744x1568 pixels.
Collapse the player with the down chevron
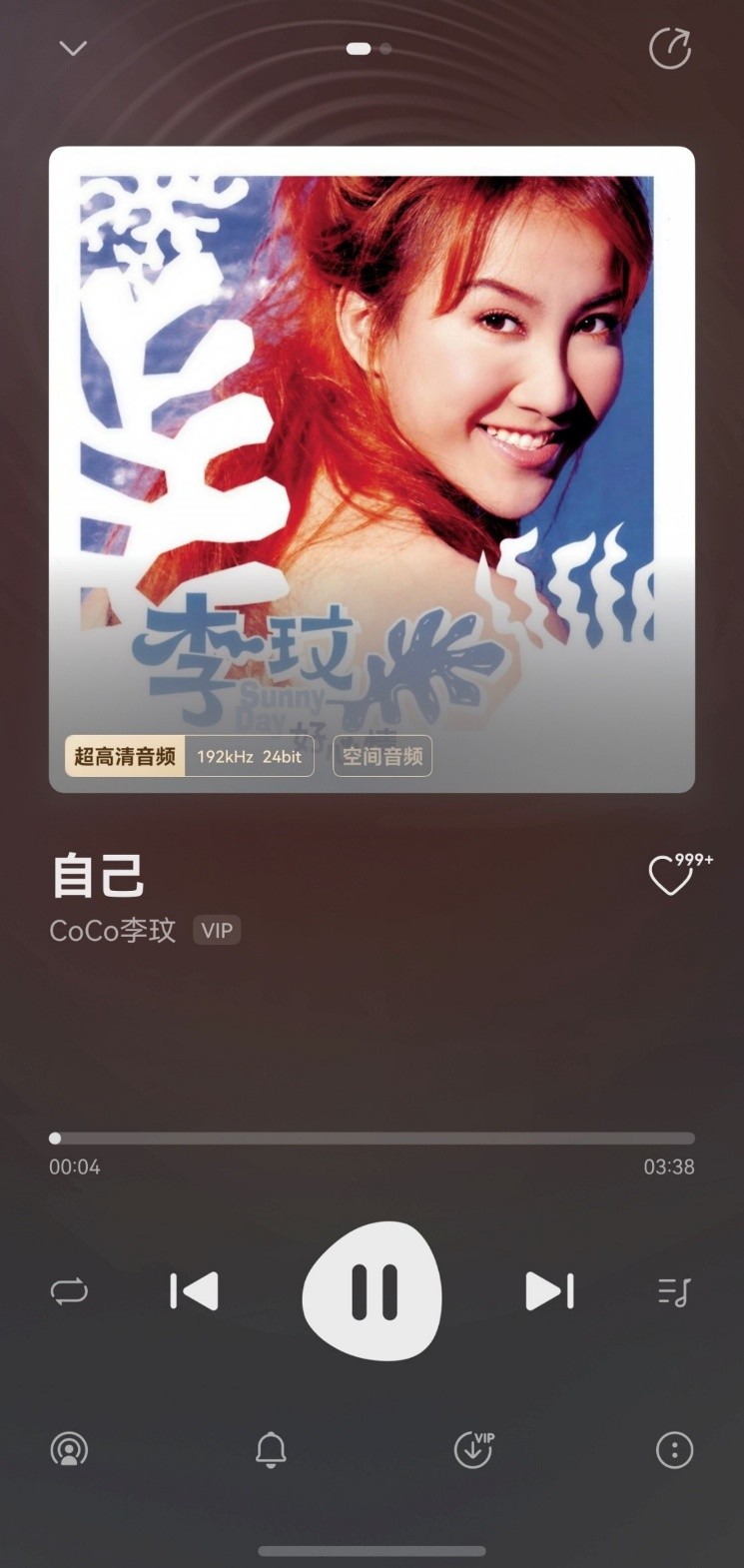point(73,48)
